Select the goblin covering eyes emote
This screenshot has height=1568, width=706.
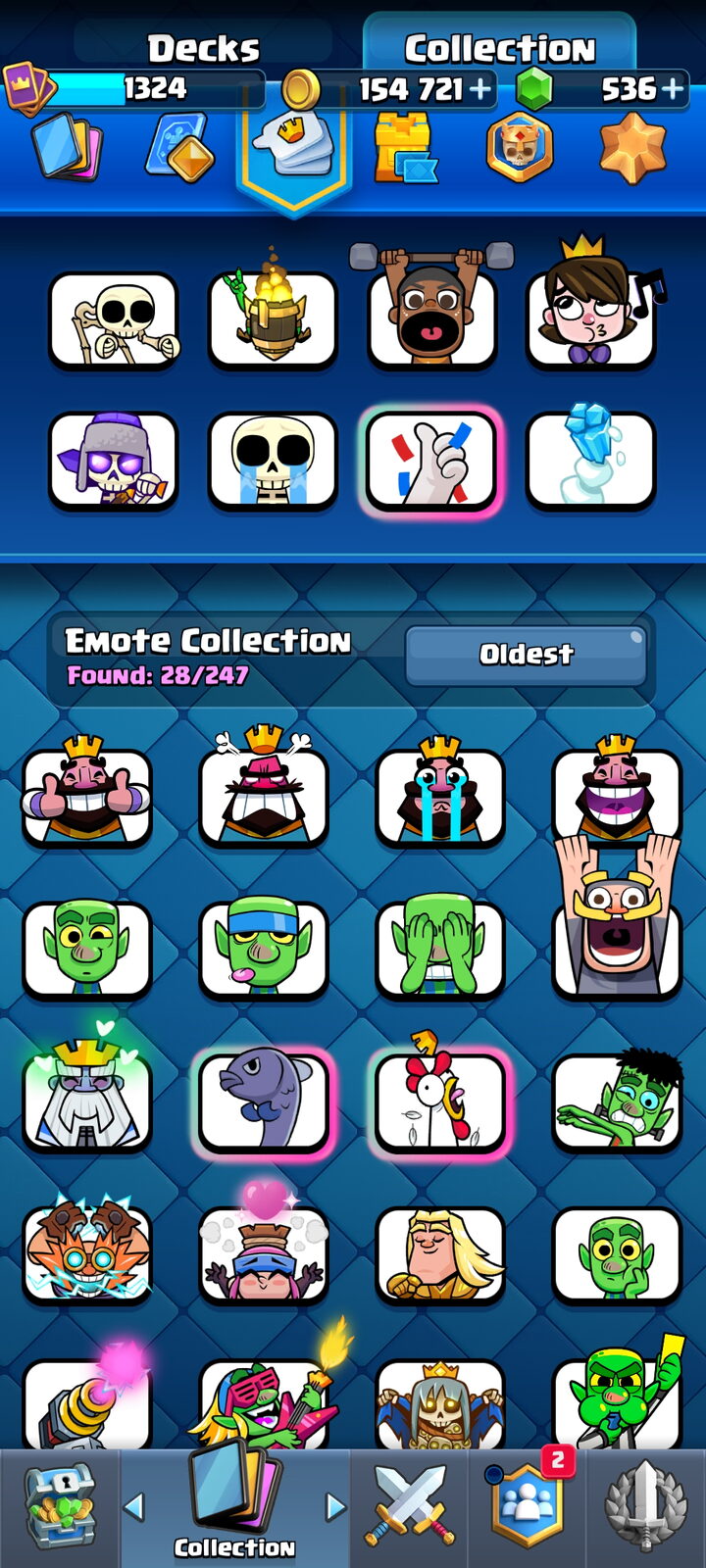440,945
